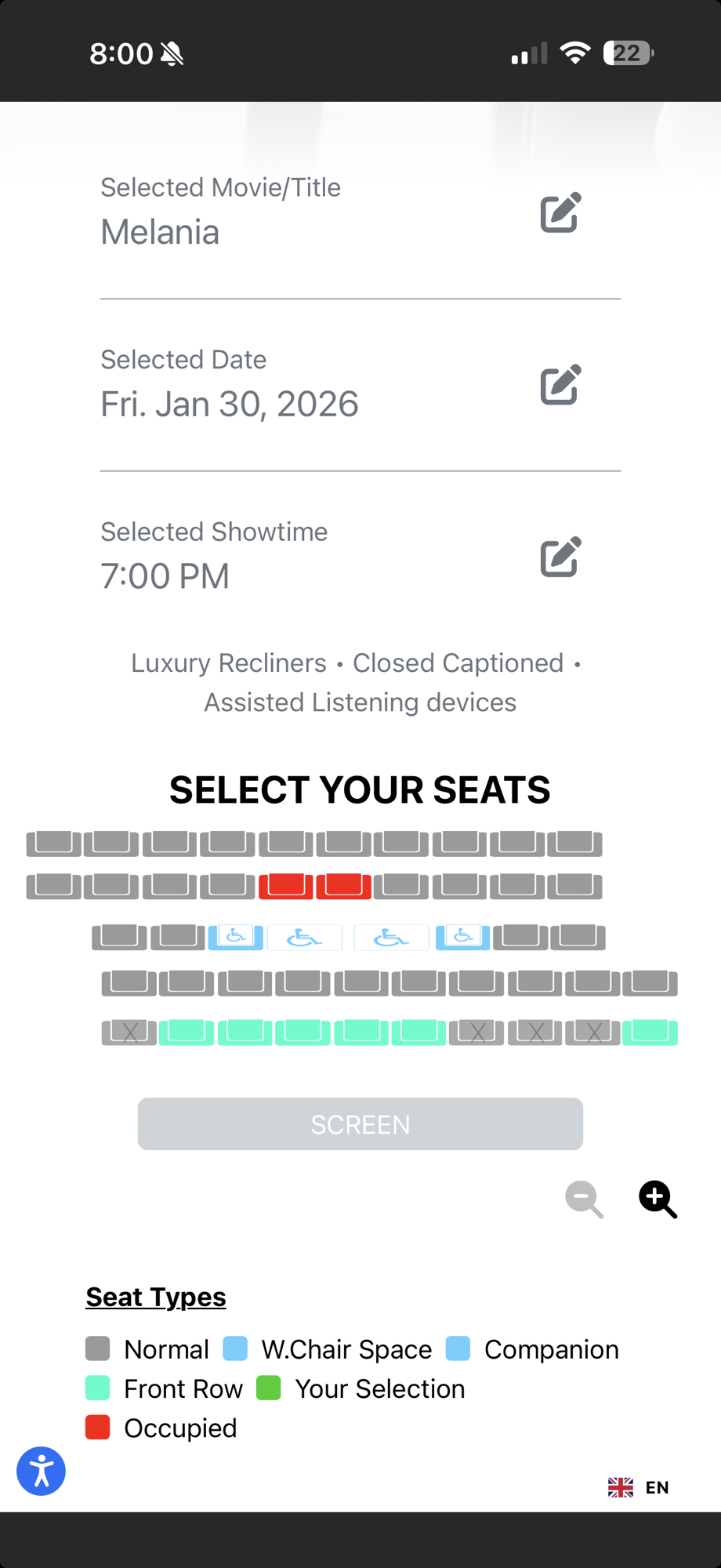Edit the selected movie title

[560, 212]
